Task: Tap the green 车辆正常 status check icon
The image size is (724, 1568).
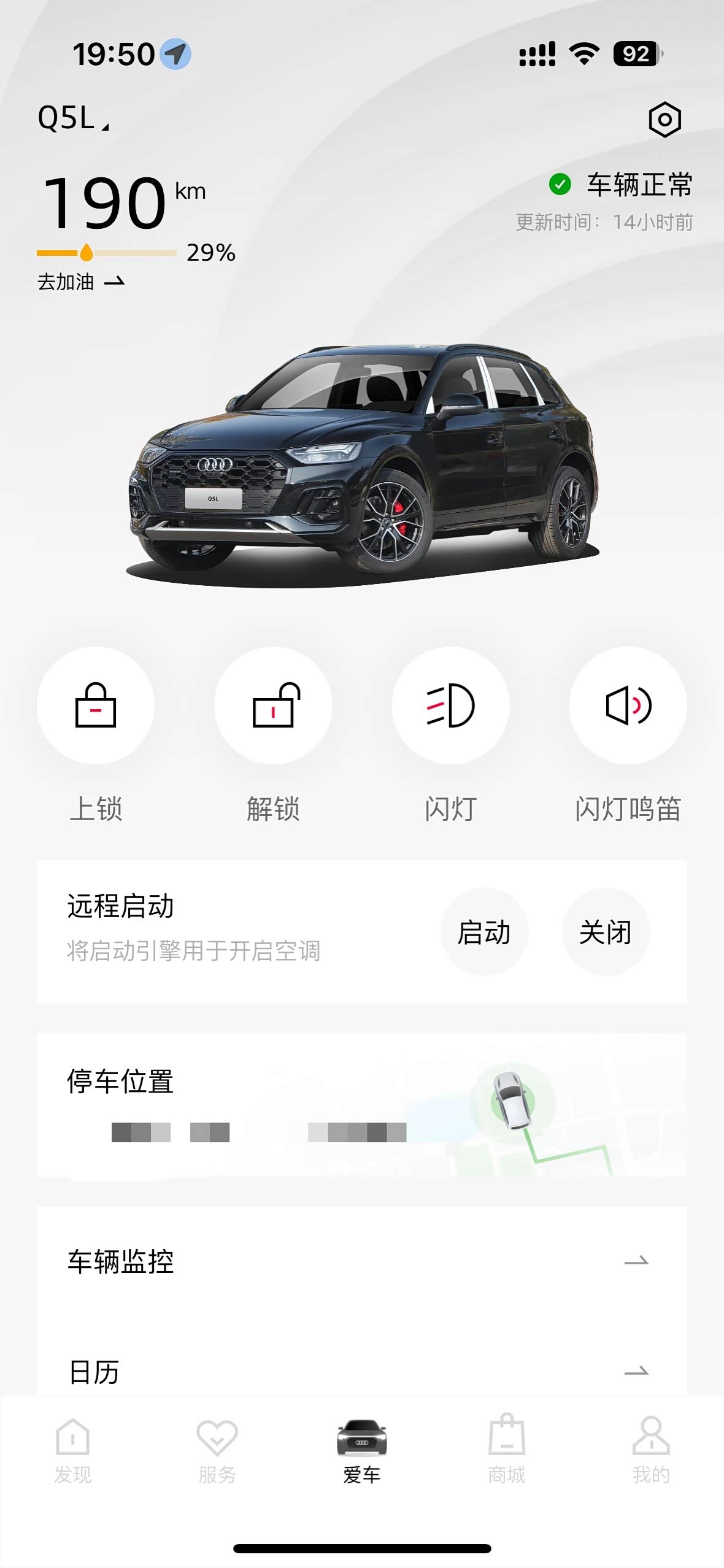Action: [x=559, y=183]
